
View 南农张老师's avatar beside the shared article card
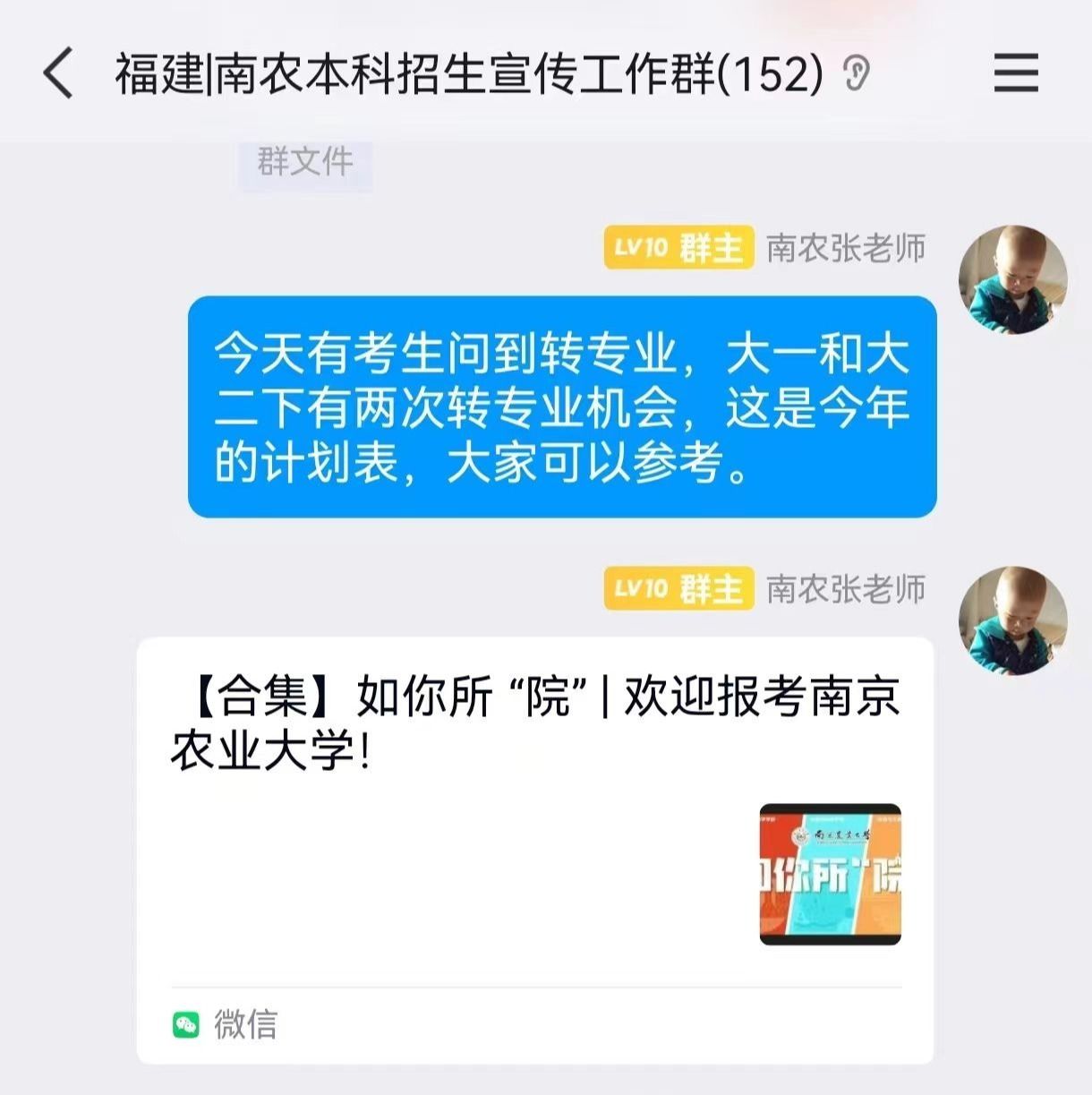[1012, 620]
